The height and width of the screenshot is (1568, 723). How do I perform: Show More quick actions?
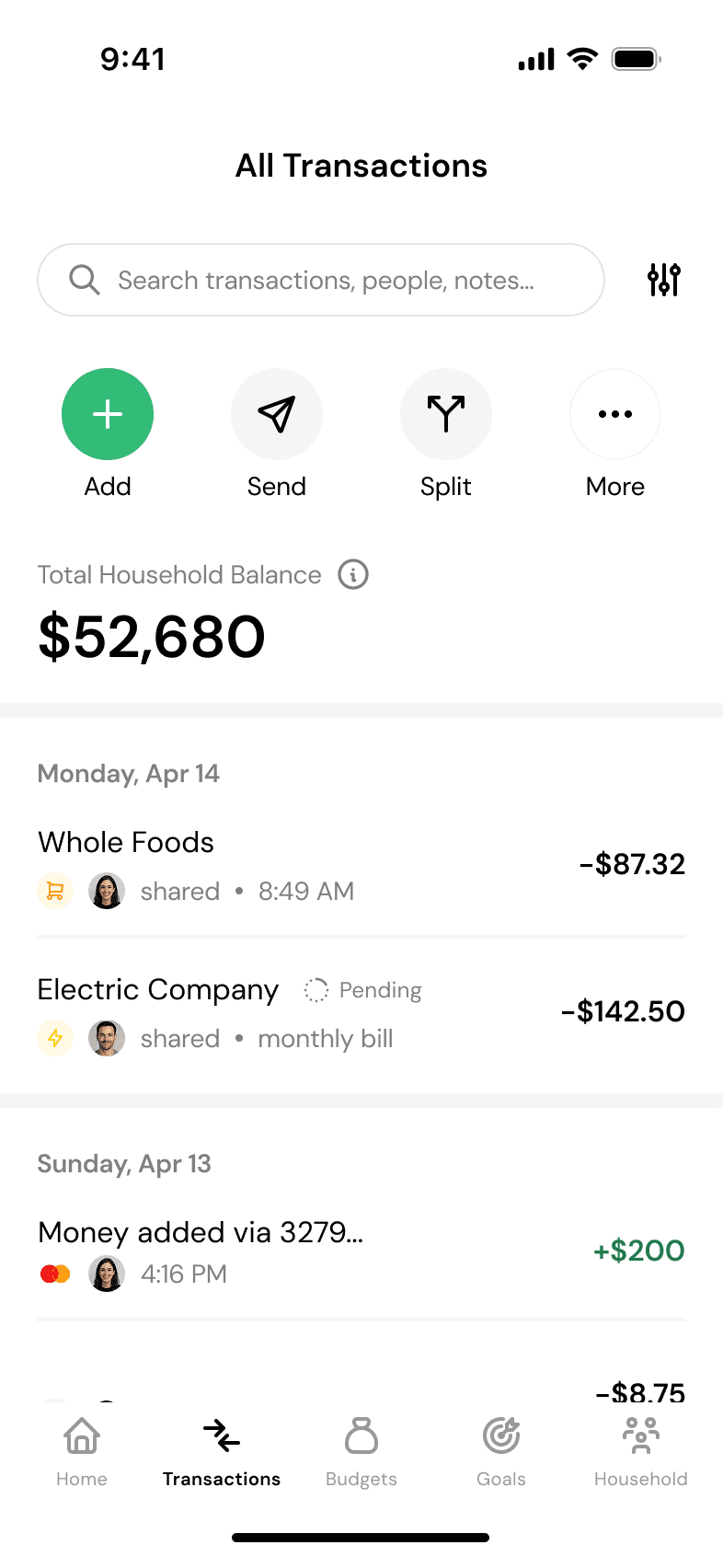coord(615,414)
